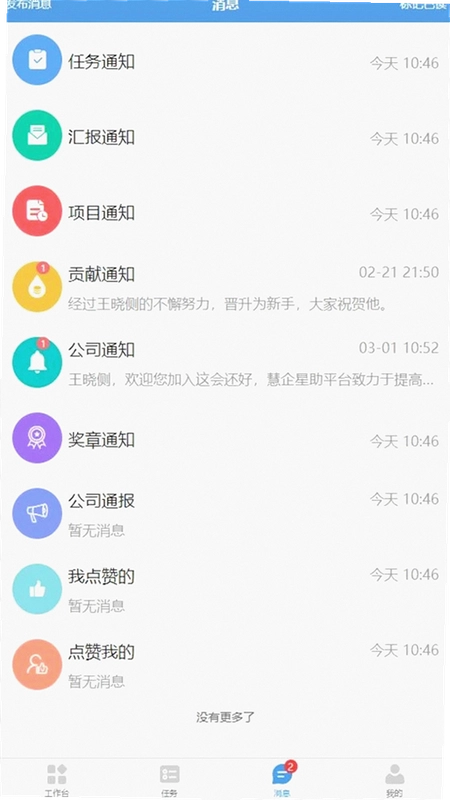450x800 pixels.
Task: Select the 消息 tab
Action: [x=282, y=781]
